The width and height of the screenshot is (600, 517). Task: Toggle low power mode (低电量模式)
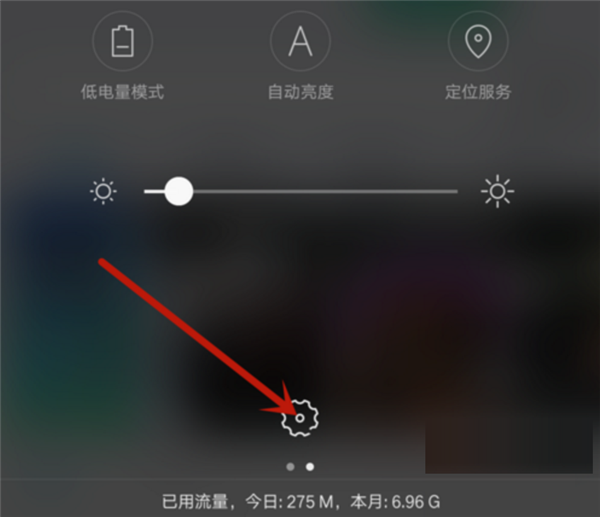pos(122,42)
